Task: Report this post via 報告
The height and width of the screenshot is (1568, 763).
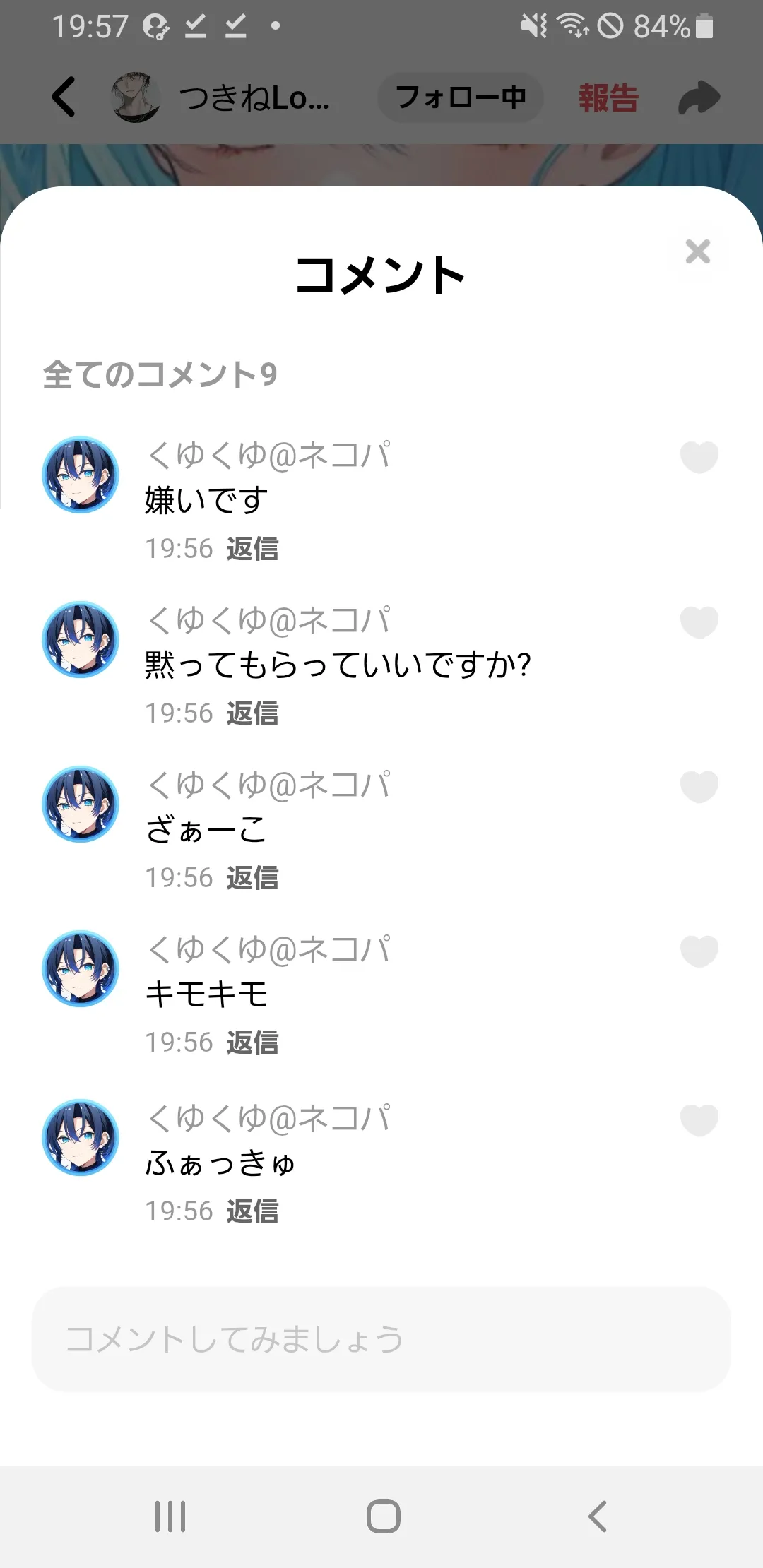Action: pyautogui.click(x=608, y=97)
